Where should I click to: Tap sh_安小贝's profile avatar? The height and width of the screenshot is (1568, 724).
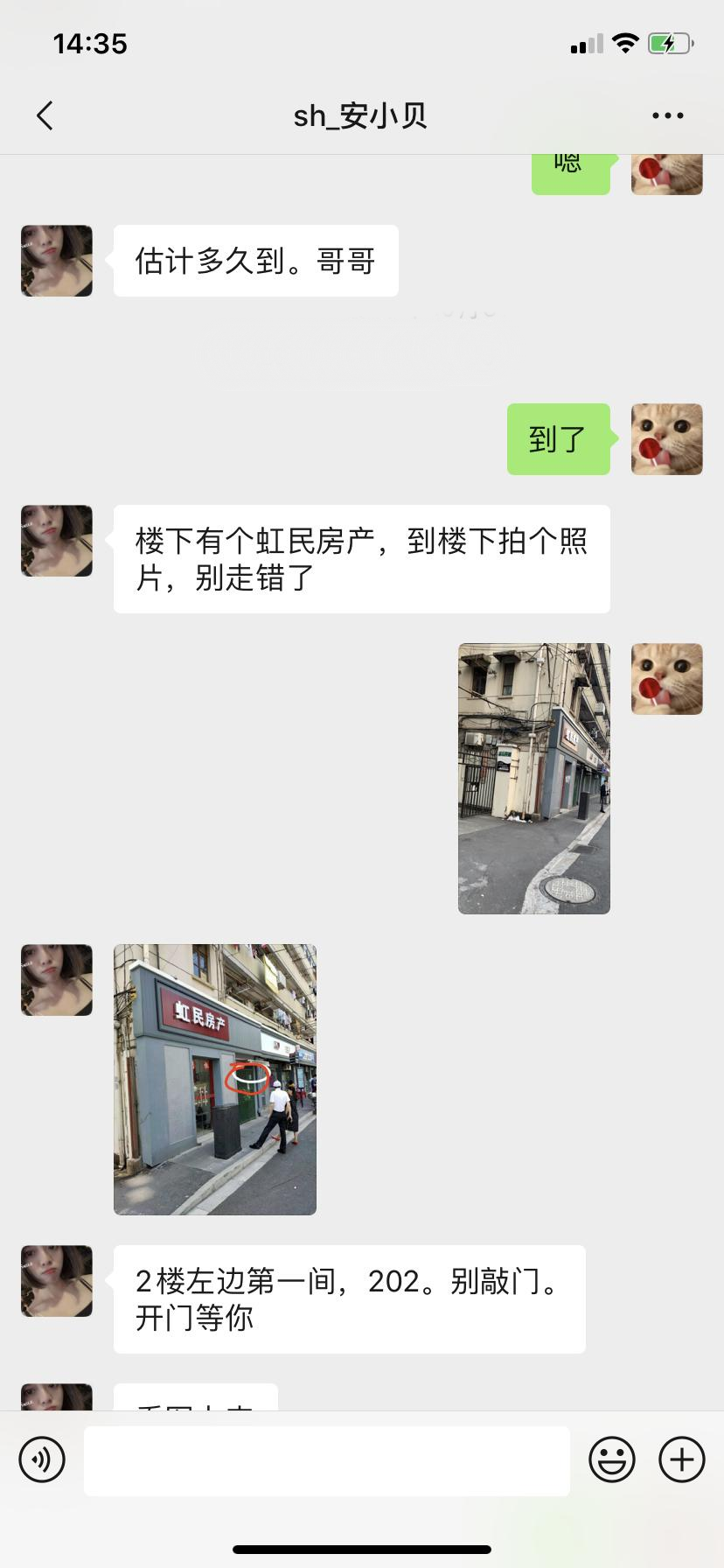tap(56, 541)
